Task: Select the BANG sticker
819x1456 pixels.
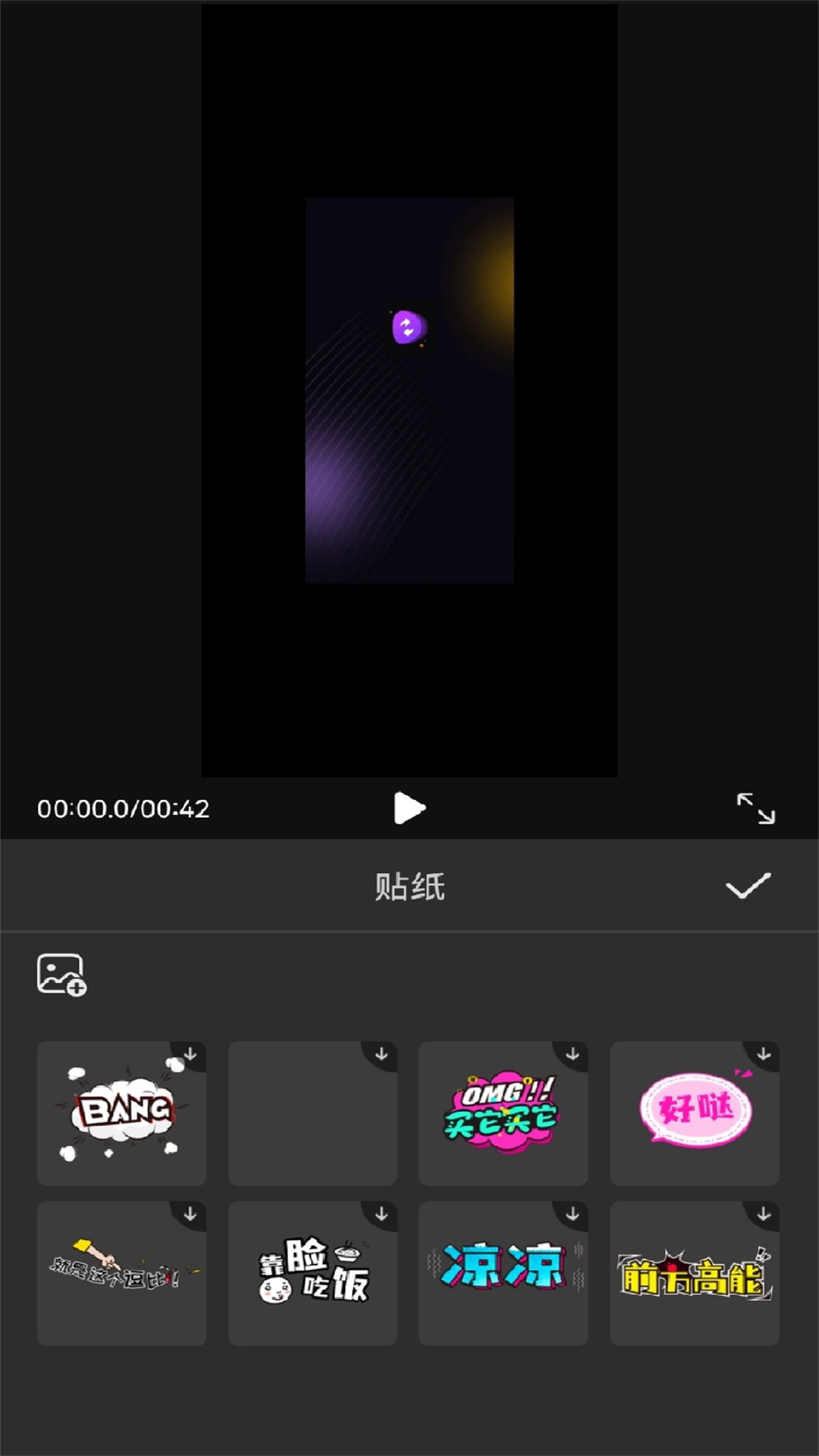Action: click(122, 1113)
